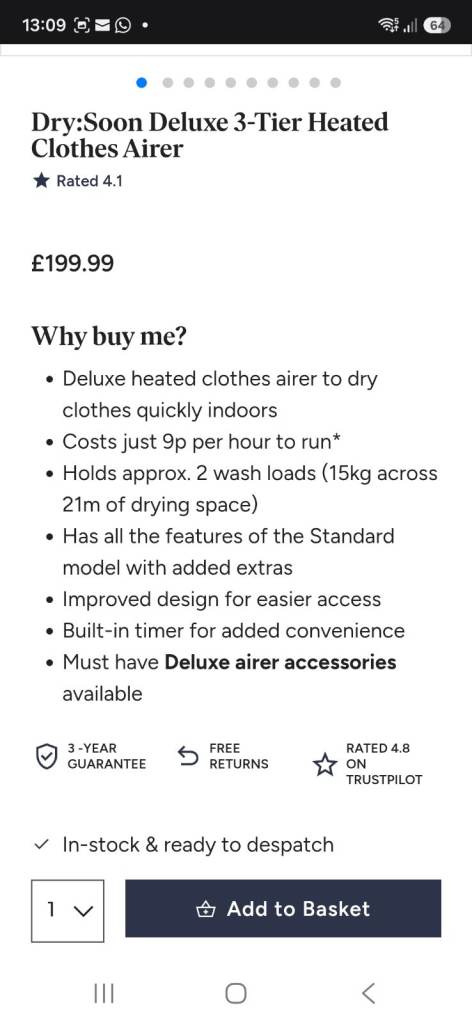Show recent apps from the navigation bar
The width and height of the screenshot is (472, 1024).
(x=104, y=993)
